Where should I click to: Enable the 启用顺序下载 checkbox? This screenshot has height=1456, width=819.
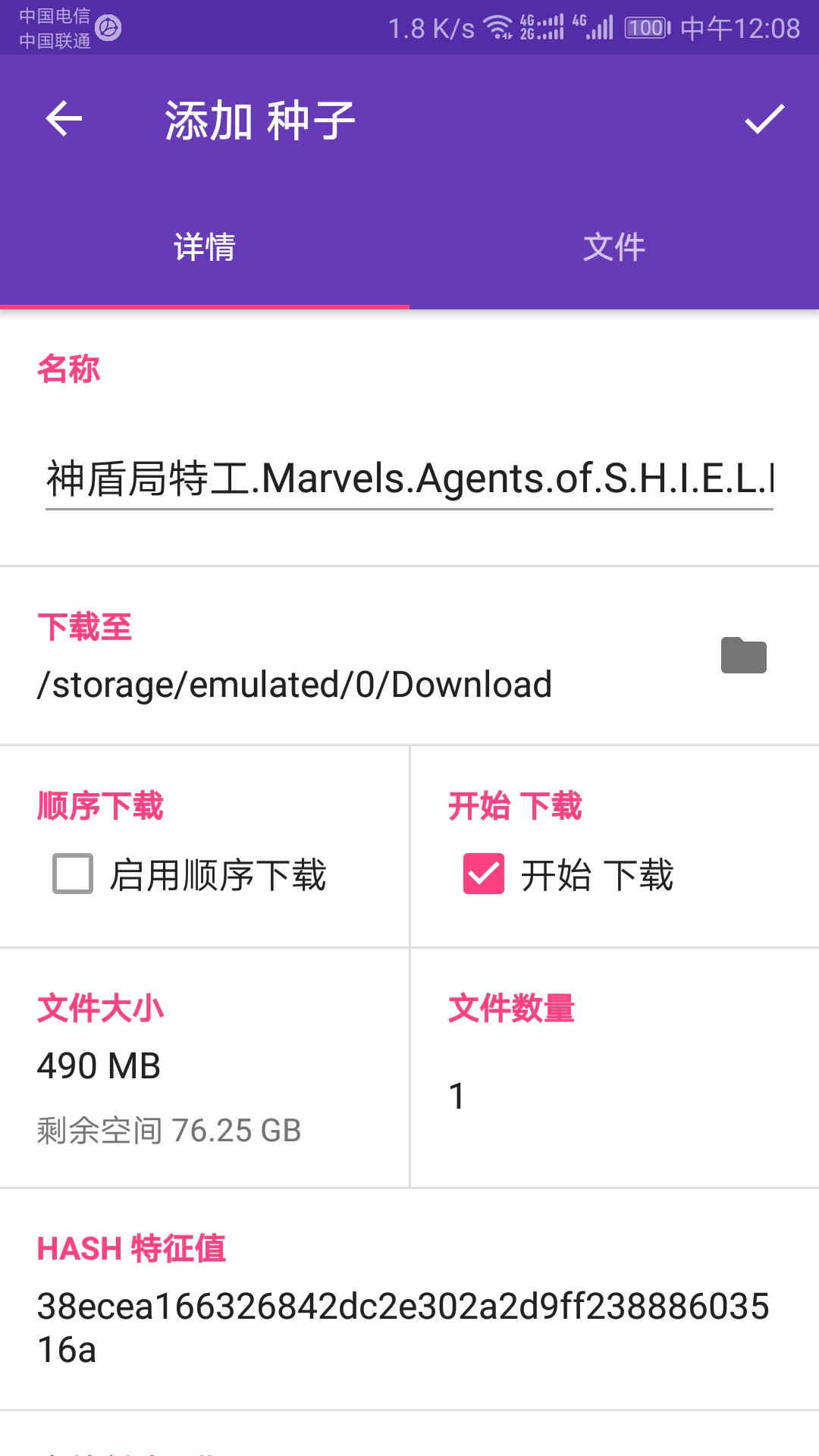tap(73, 874)
